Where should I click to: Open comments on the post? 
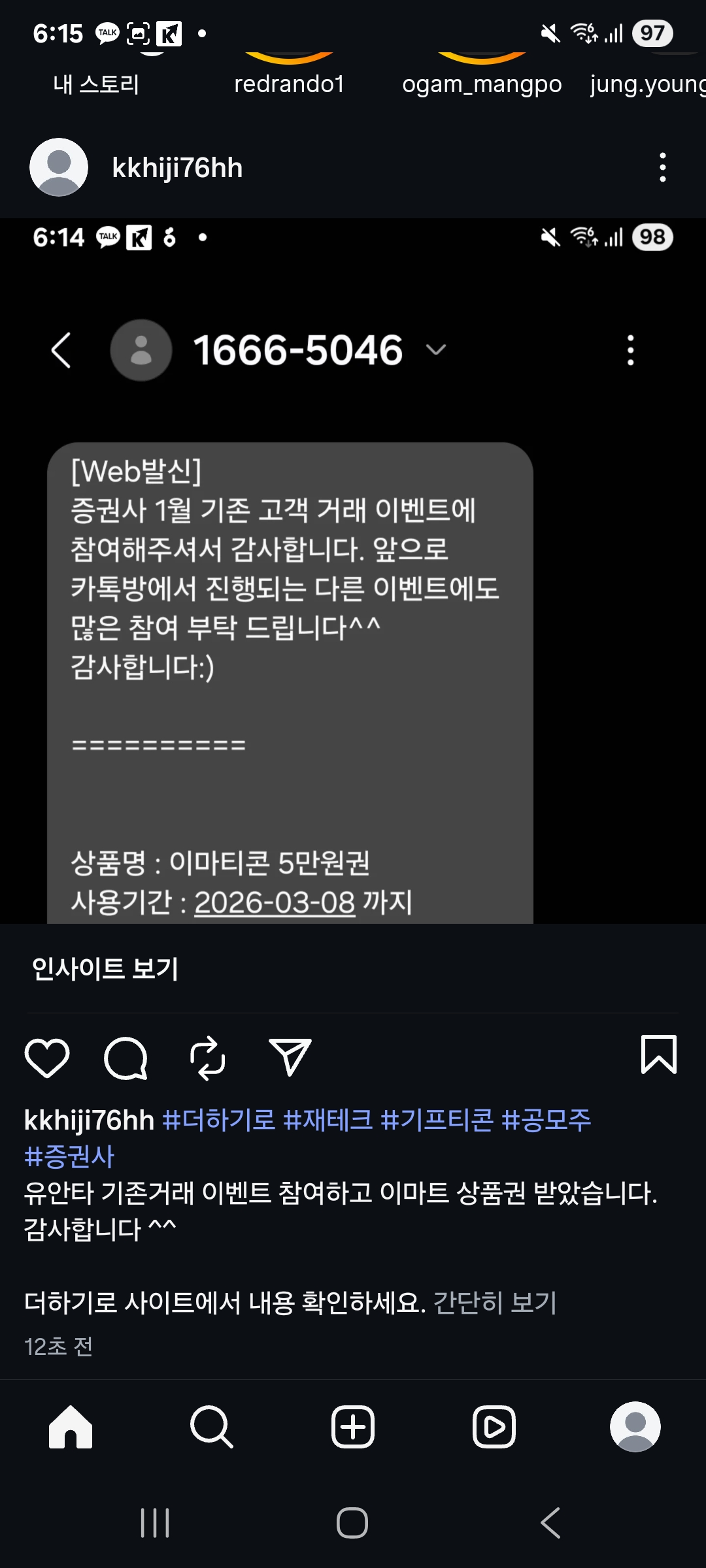pos(126,1058)
